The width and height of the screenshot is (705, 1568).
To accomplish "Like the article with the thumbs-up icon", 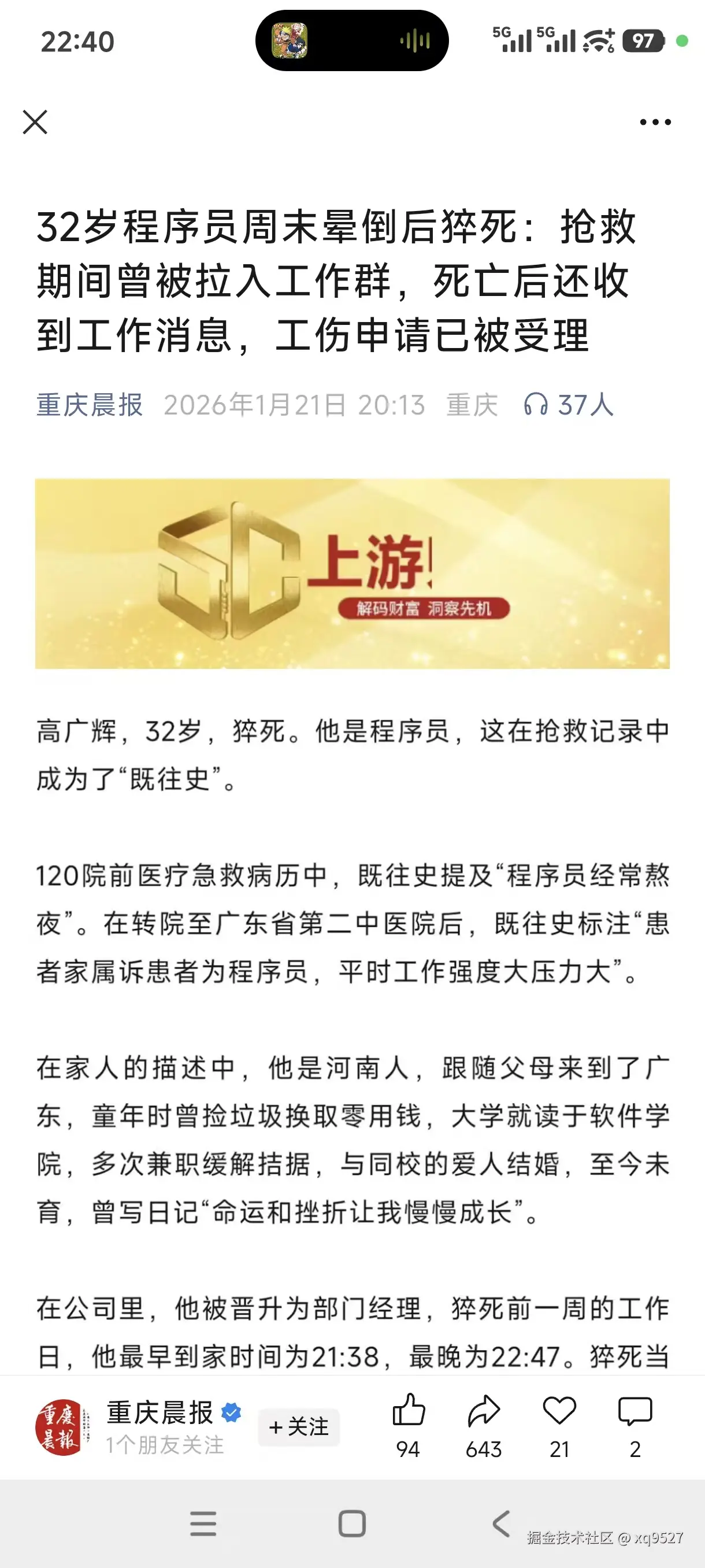I will (408, 1412).
